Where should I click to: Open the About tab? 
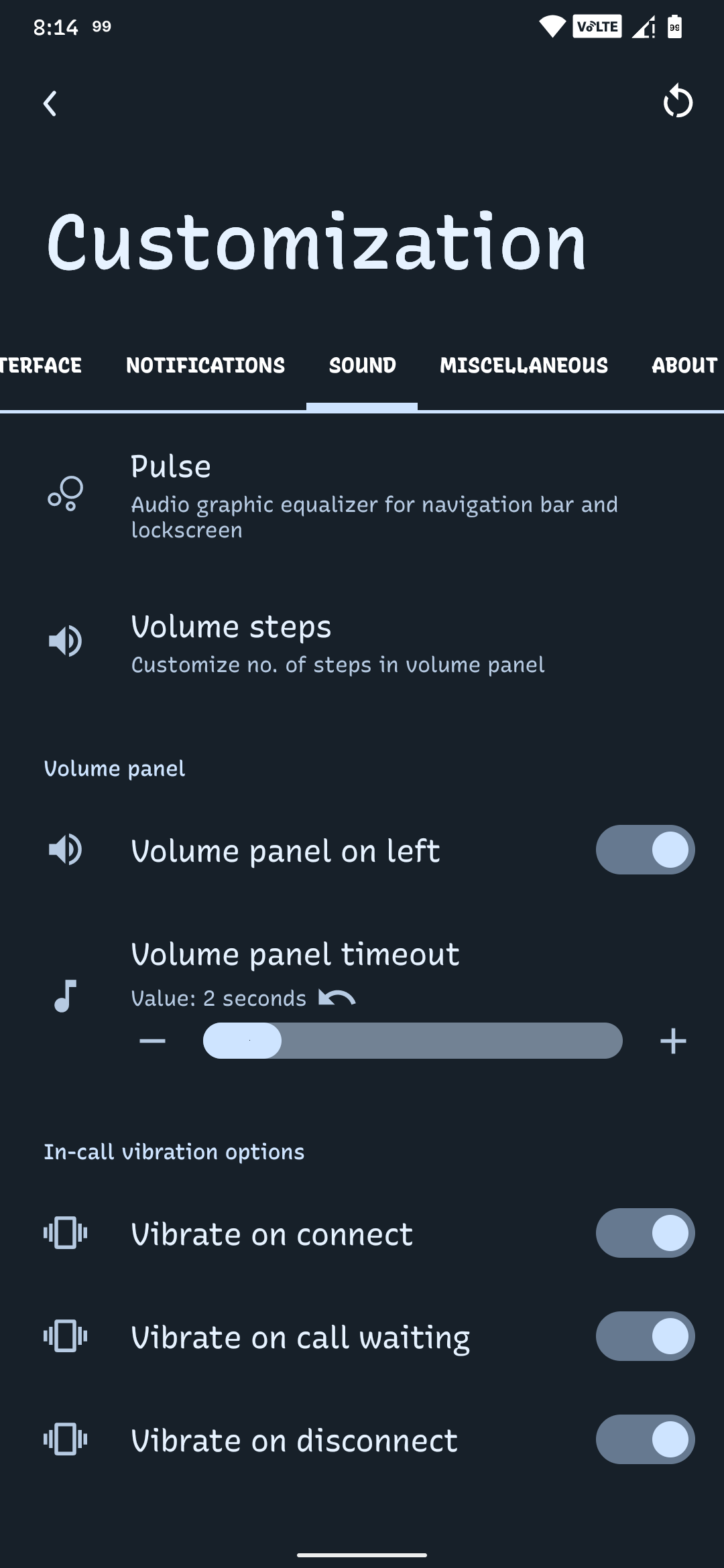tap(684, 365)
